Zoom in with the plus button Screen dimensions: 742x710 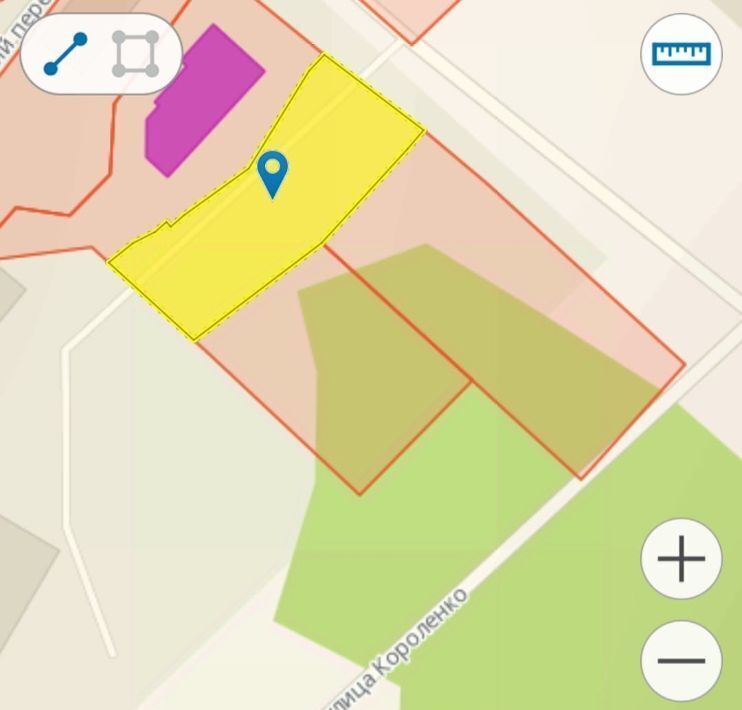point(681,559)
